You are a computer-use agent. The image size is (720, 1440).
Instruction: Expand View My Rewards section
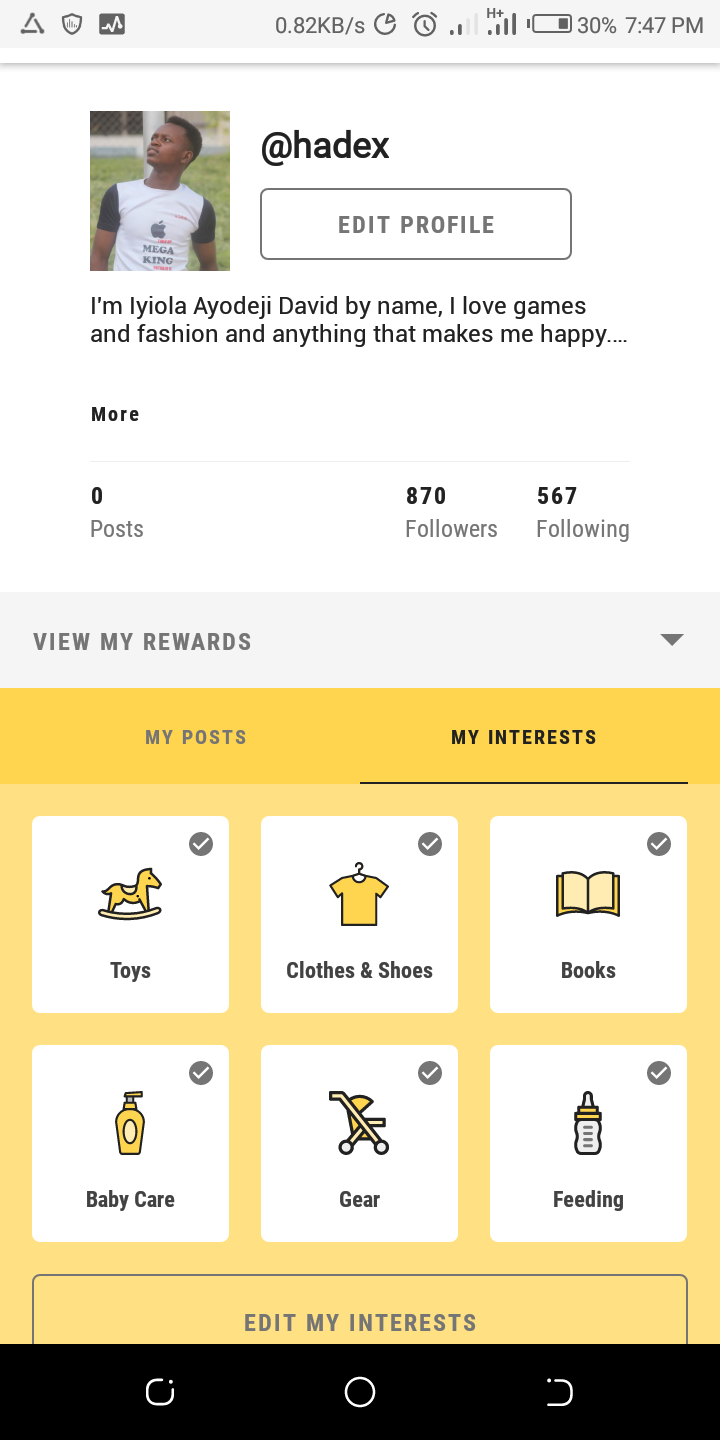point(360,640)
